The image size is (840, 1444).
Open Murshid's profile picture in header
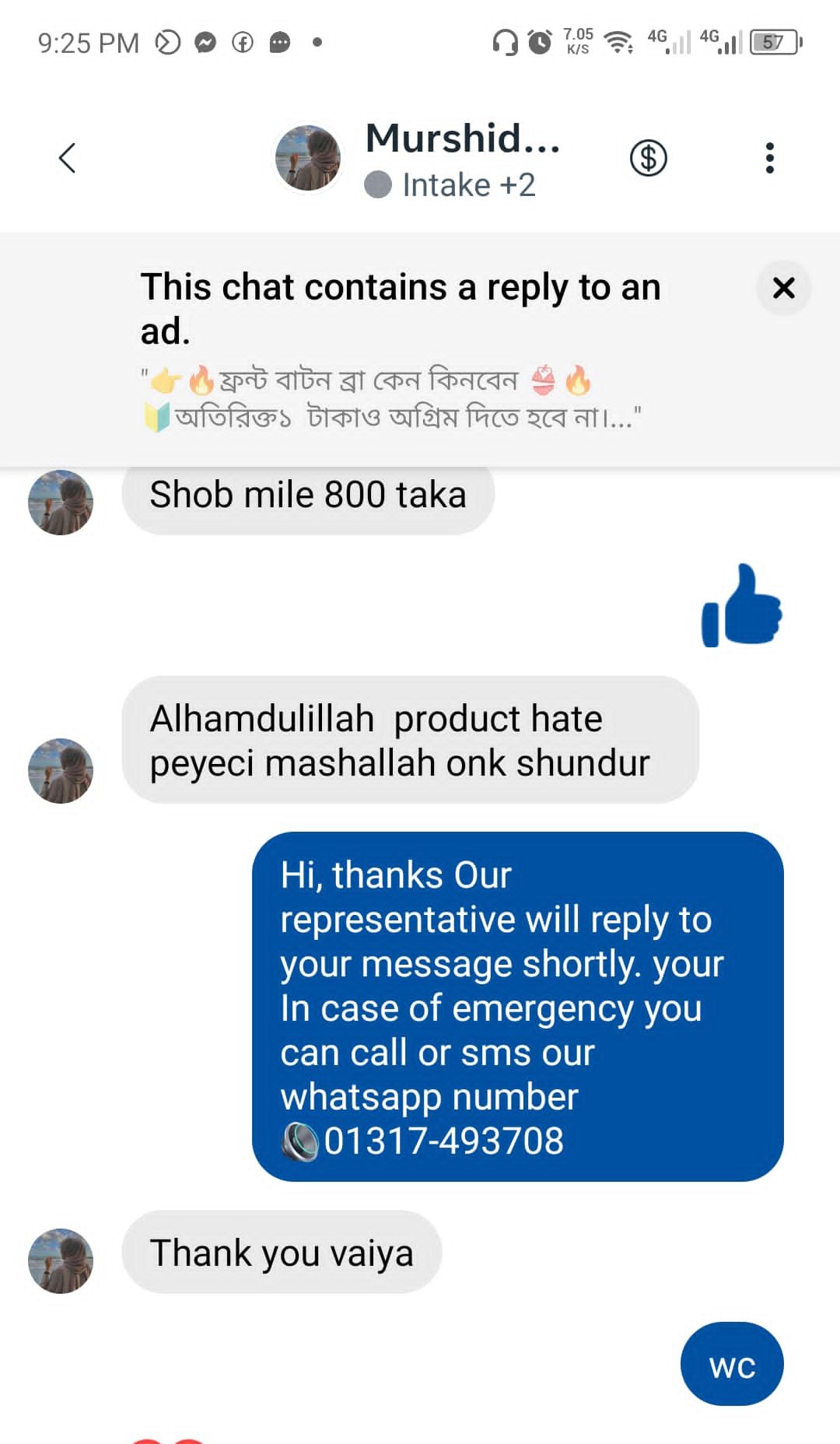[308, 158]
